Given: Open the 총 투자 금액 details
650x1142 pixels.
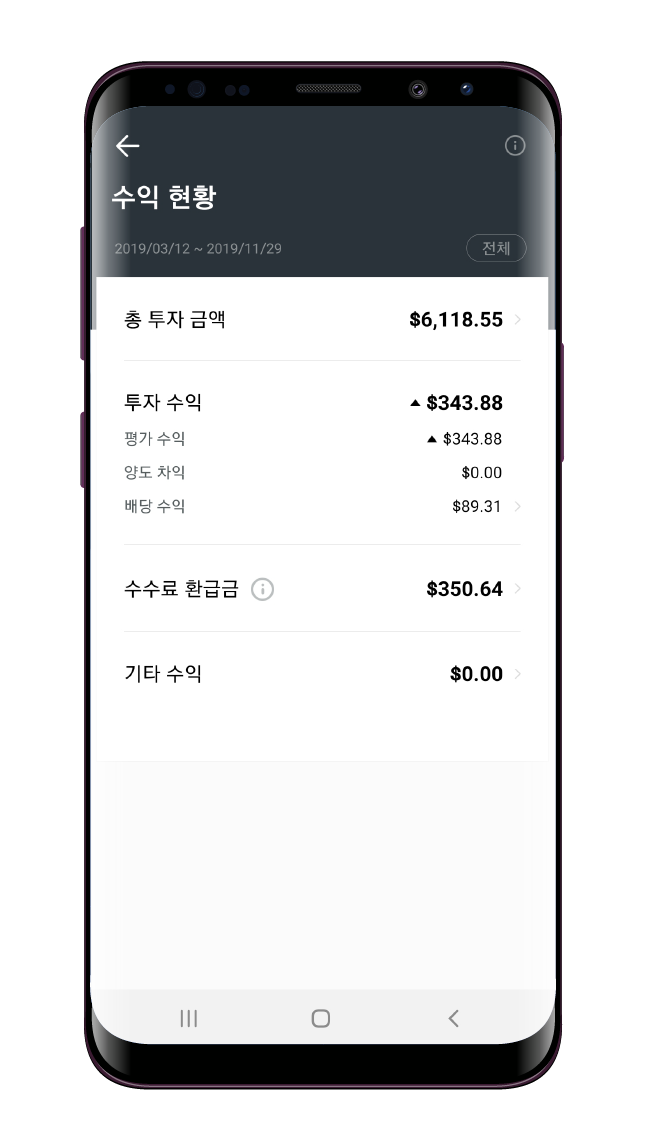Looking at the screenshot, I should [321, 320].
